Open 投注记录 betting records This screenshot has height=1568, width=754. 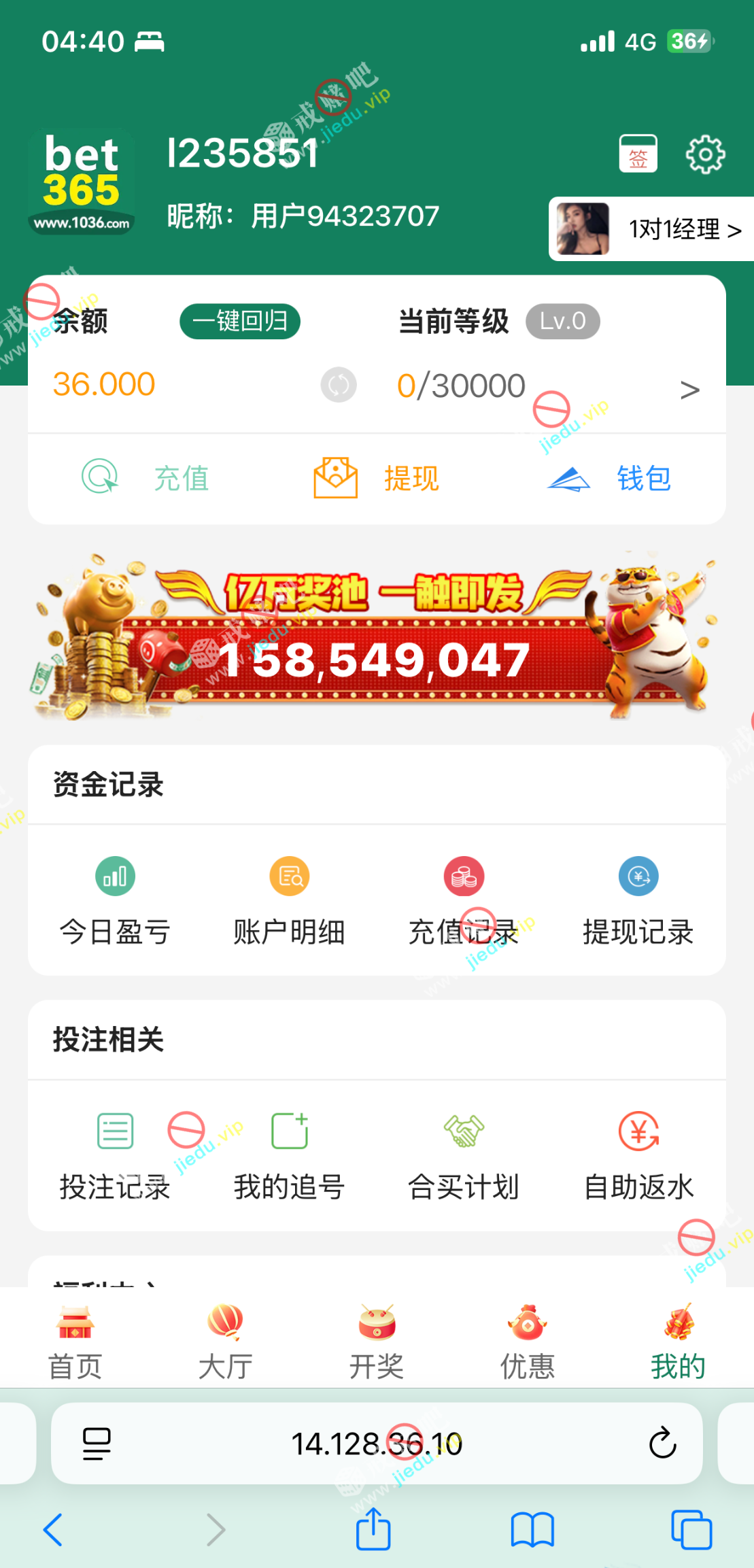[x=115, y=1155]
